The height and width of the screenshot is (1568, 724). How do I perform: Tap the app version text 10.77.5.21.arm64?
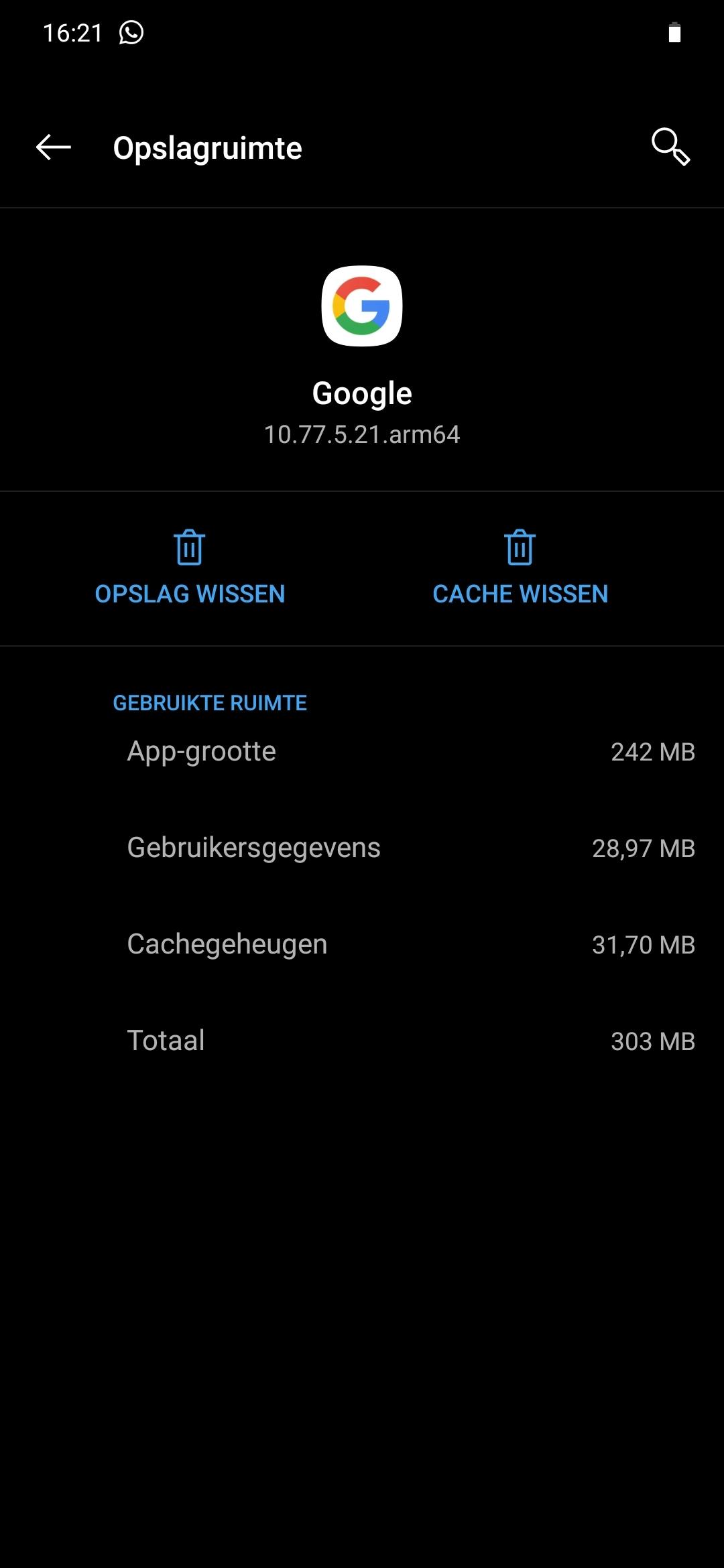point(362,435)
